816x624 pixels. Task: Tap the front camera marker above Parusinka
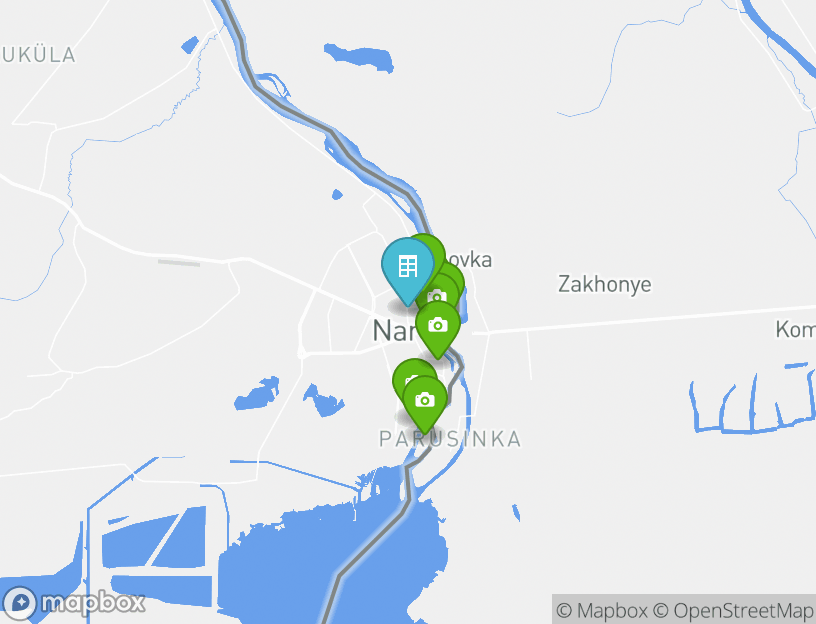tap(424, 400)
